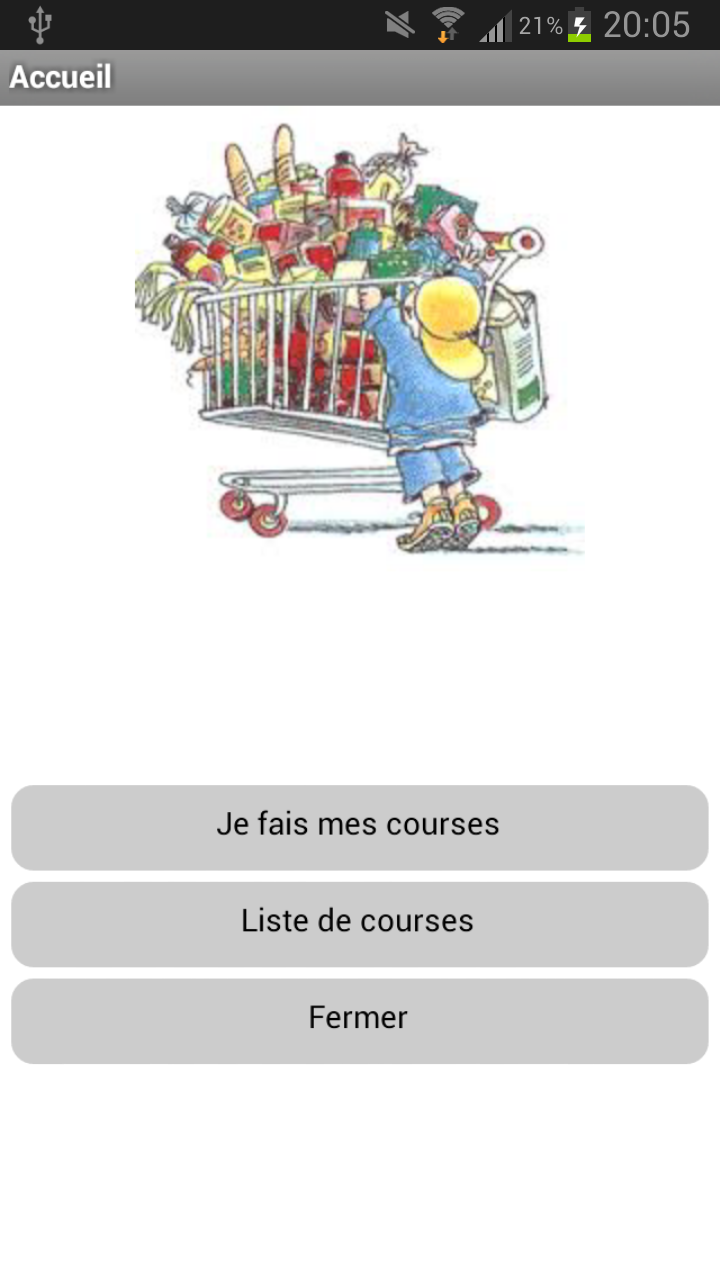The width and height of the screenshot is (720, 1280).
Task: Close the app with Fermer
Action: (x=360, y=1021)
